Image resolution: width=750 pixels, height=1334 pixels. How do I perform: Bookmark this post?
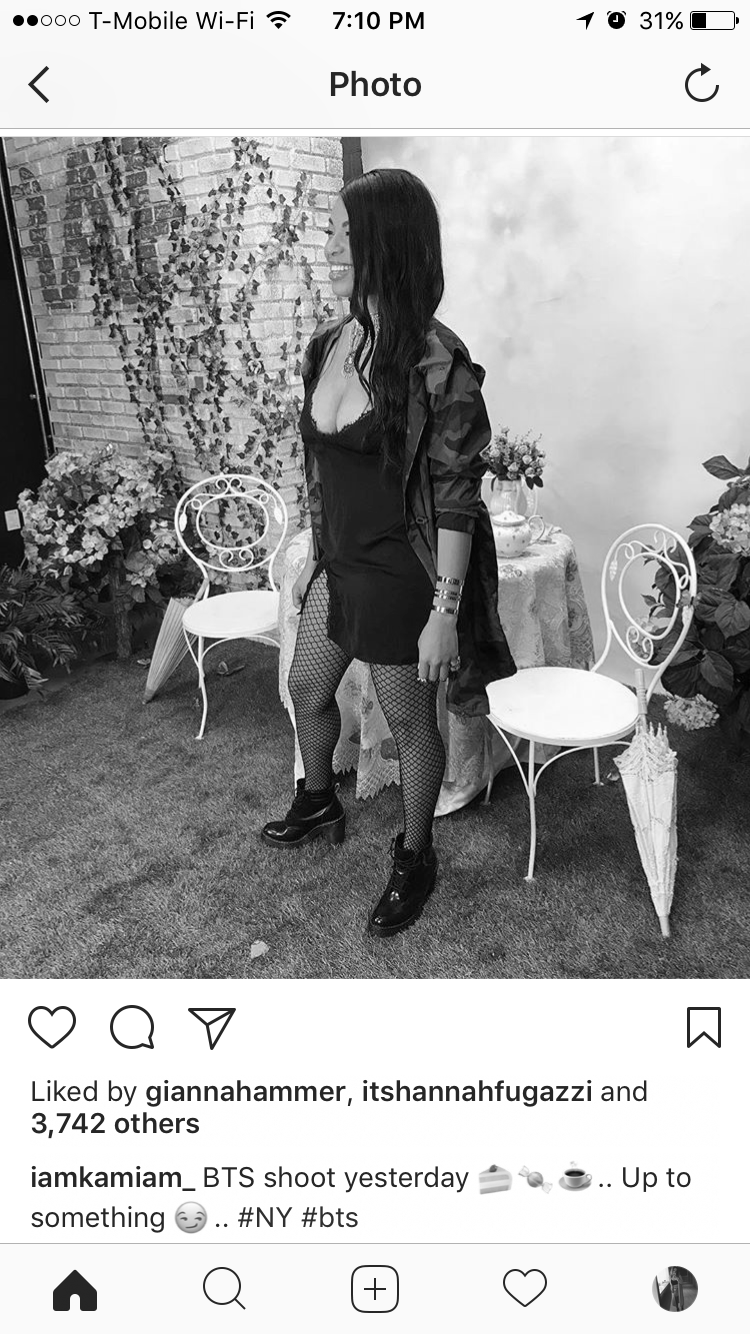point(703,1027)
